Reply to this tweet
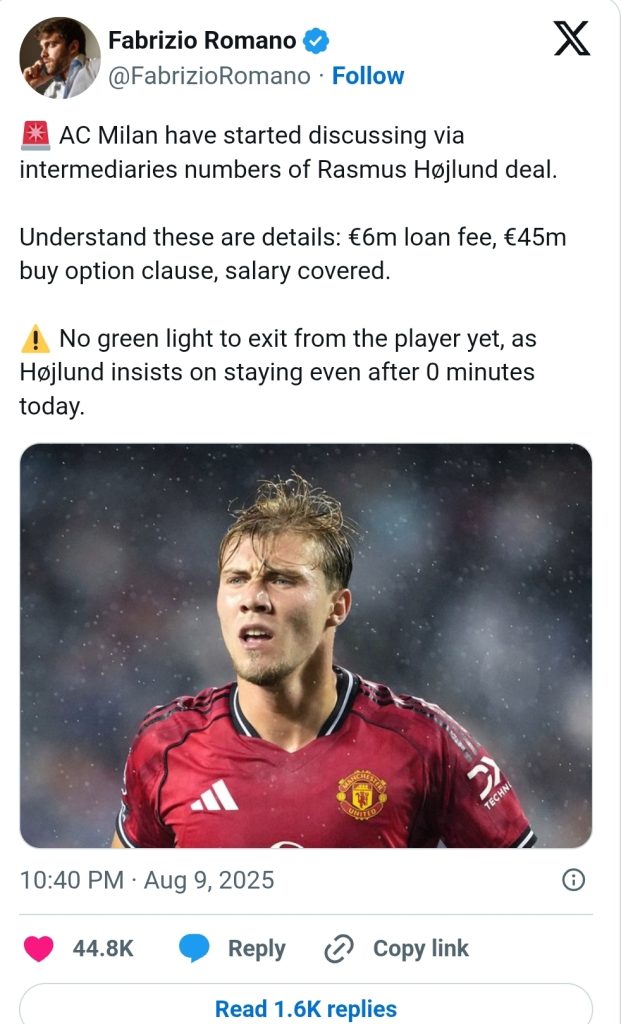 click(x=233, y=948)
